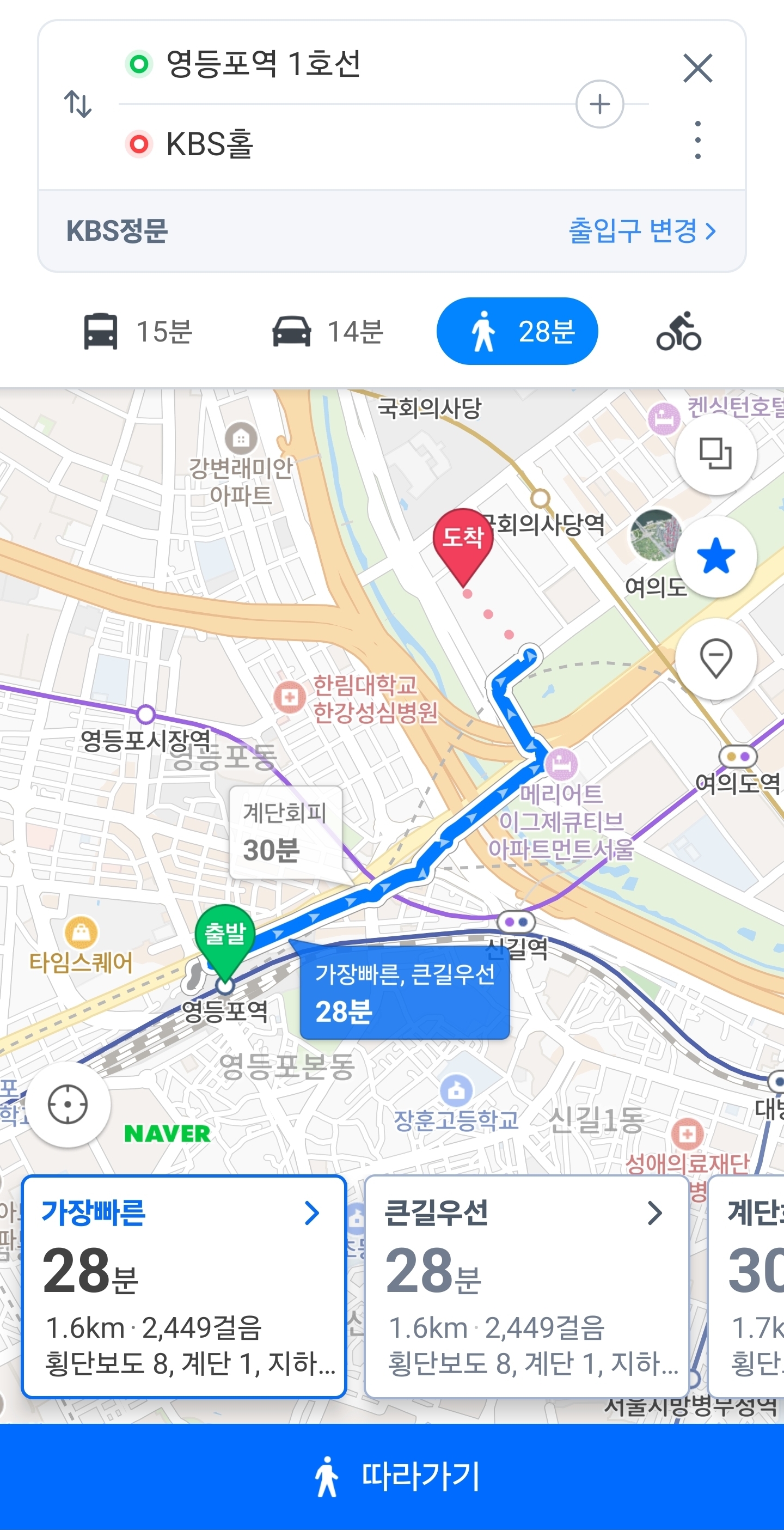The image size is (784, 1530).
Task: Close the route search
Action: click(x=697, y=68)
